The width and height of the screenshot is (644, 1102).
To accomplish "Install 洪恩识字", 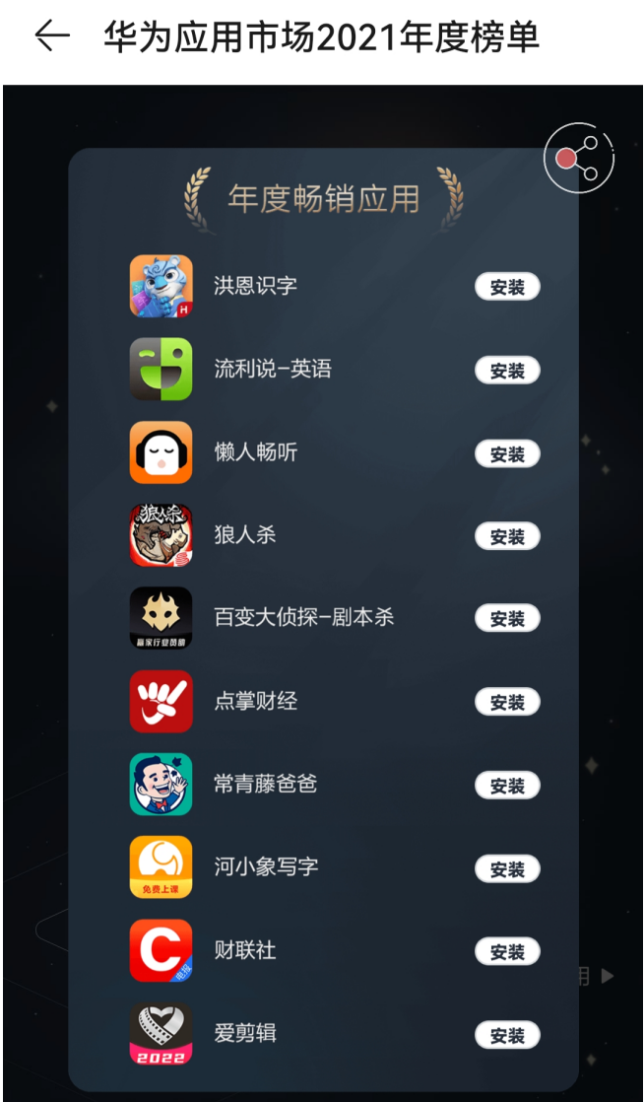I will coord(507,287).
